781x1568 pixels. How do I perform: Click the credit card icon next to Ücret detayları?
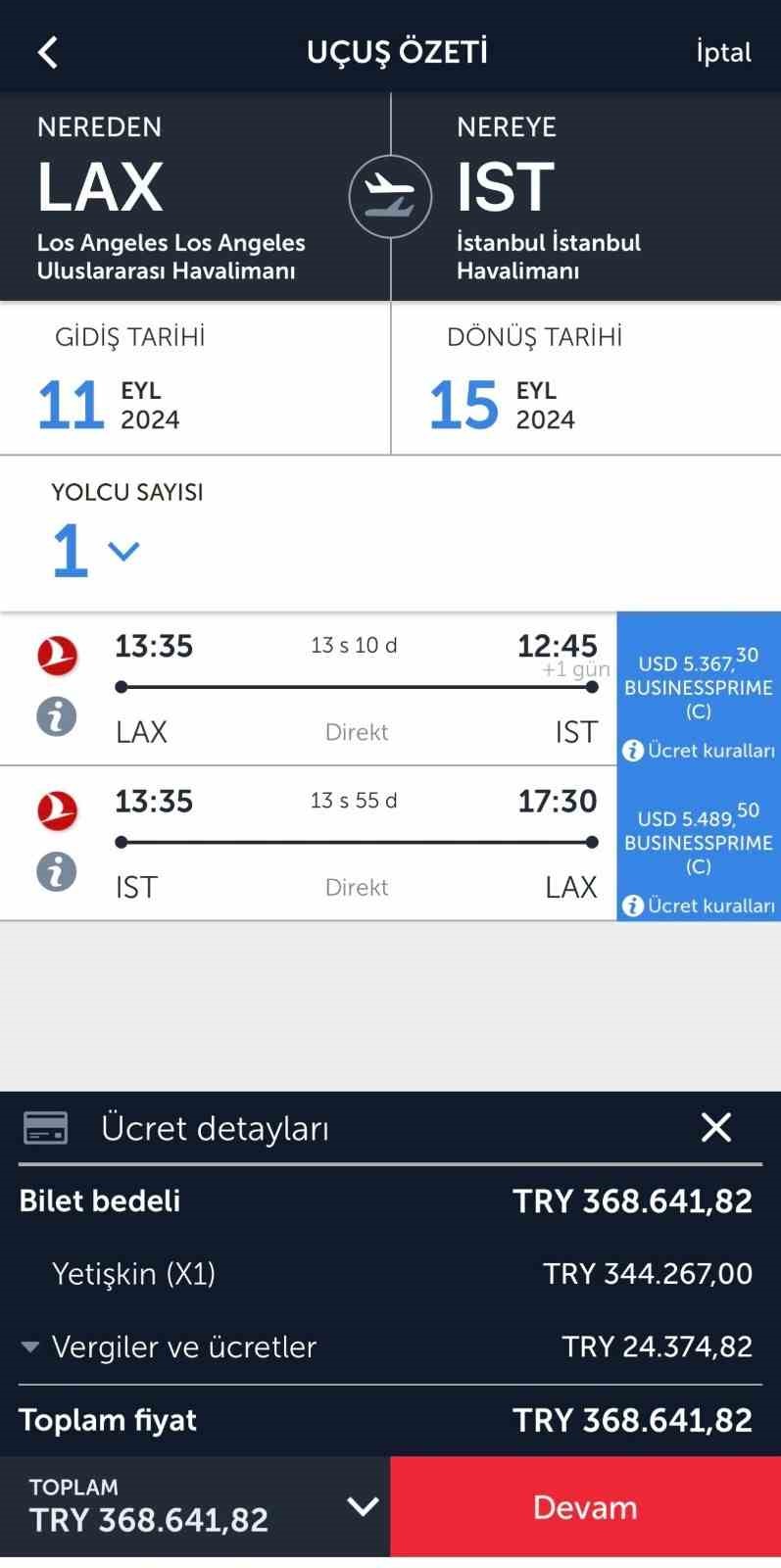43,1128
